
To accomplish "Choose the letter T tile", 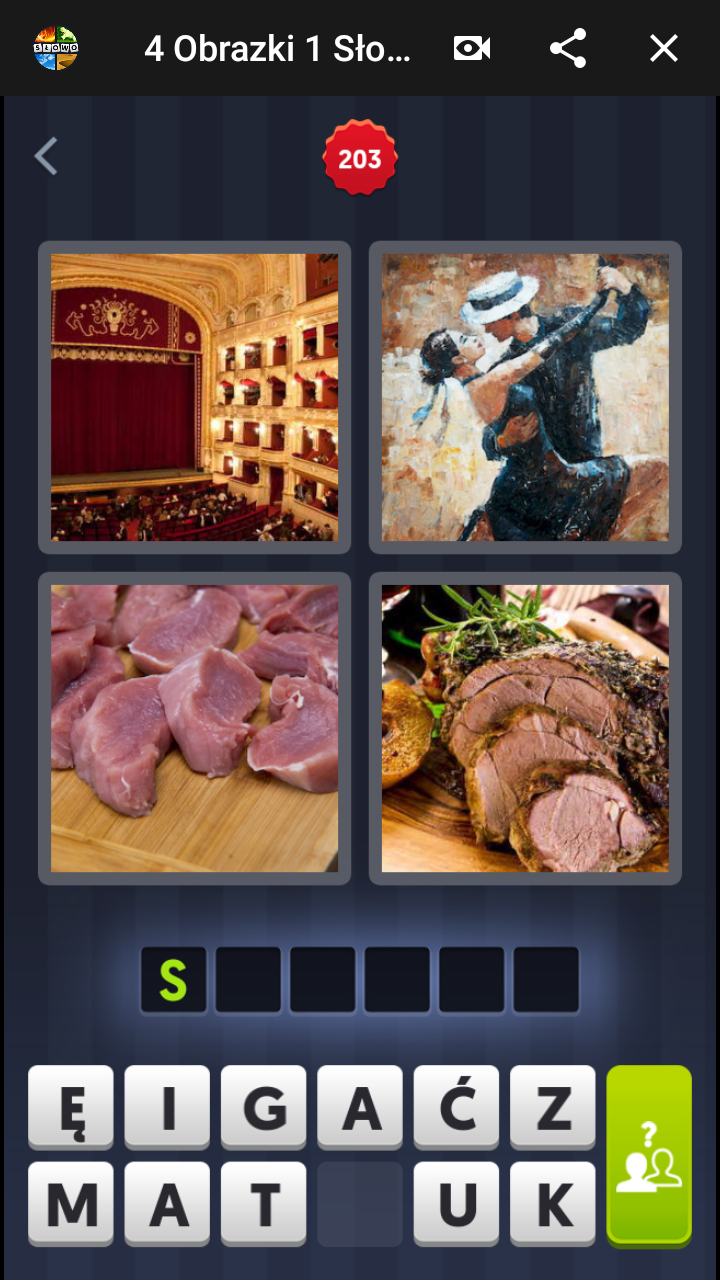I will 264,1203.
